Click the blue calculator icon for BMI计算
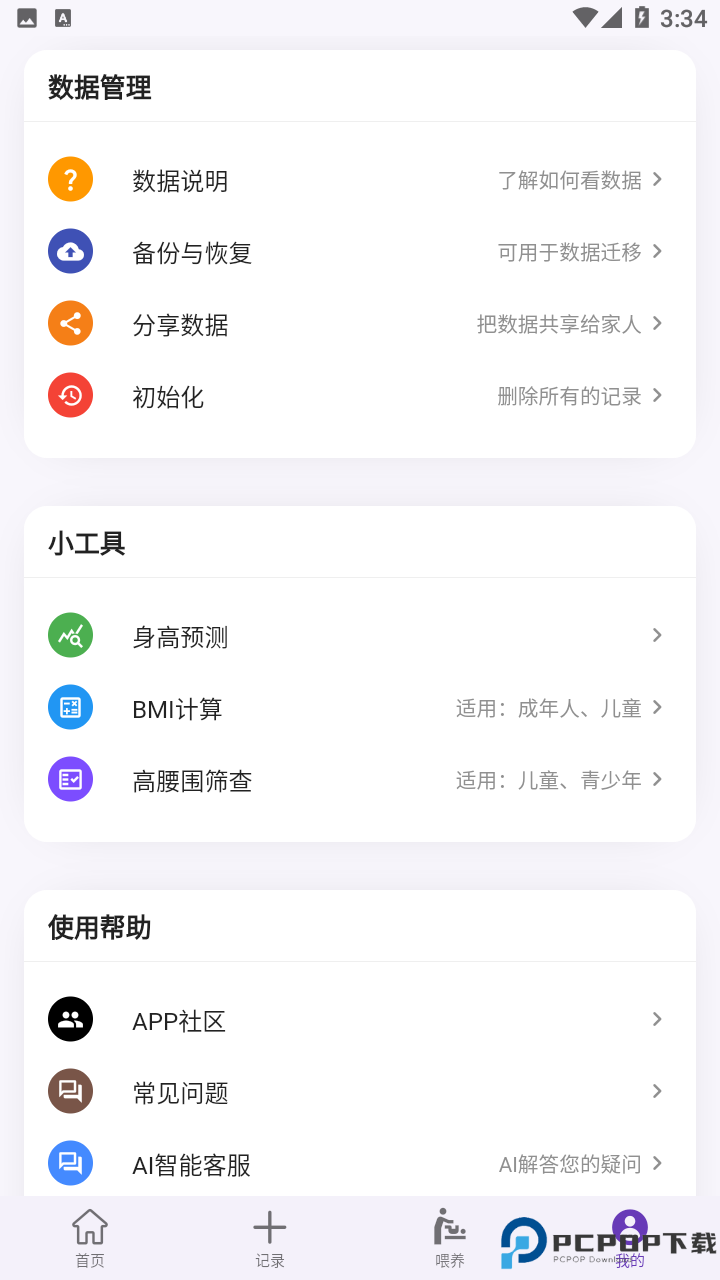720x1280 pixels. tap(70, 707)
